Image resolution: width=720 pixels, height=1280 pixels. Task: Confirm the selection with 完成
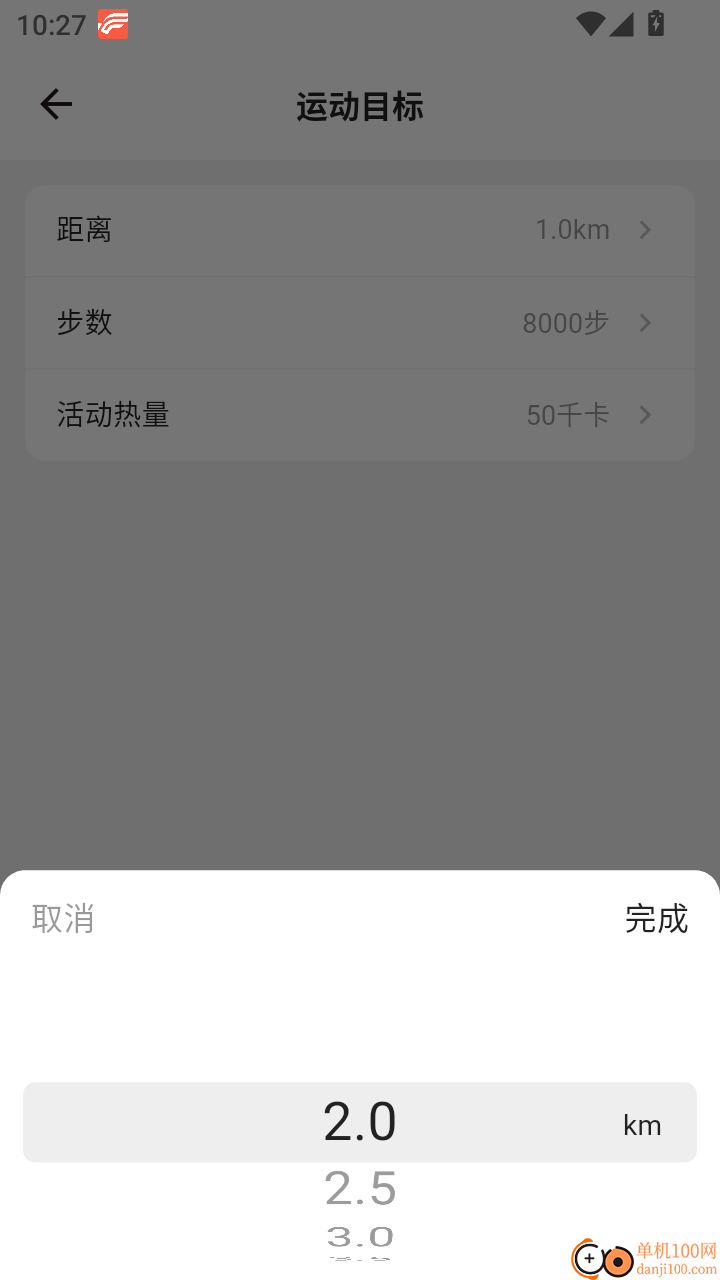click(656, 918)
